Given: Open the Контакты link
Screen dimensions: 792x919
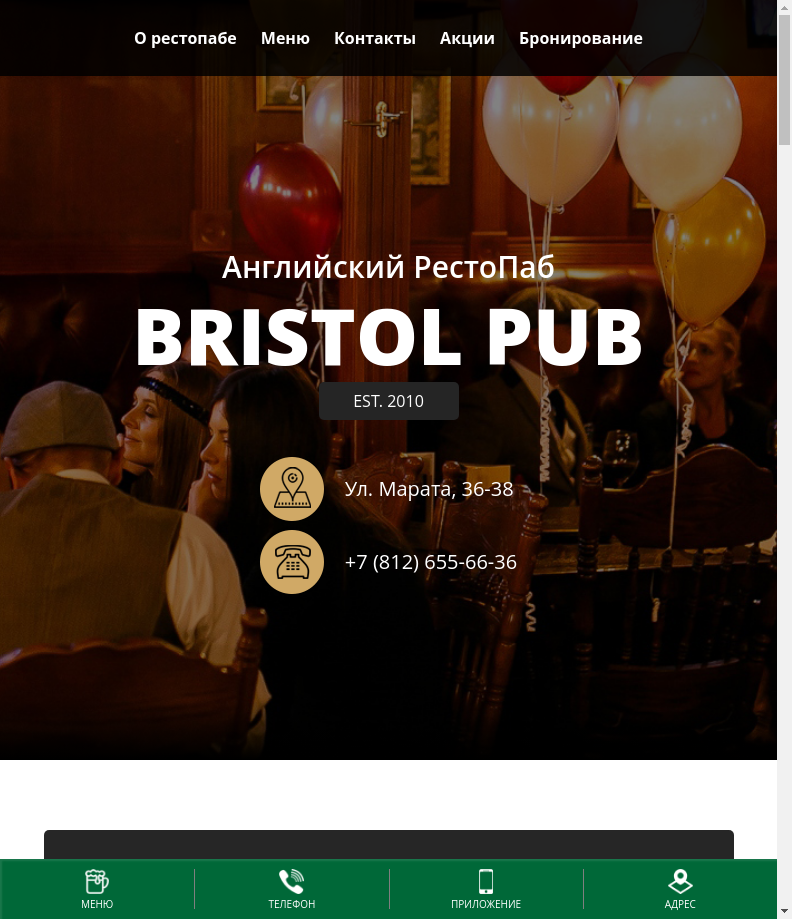Looking at the screenshot, I should click(x=374, y=38).
